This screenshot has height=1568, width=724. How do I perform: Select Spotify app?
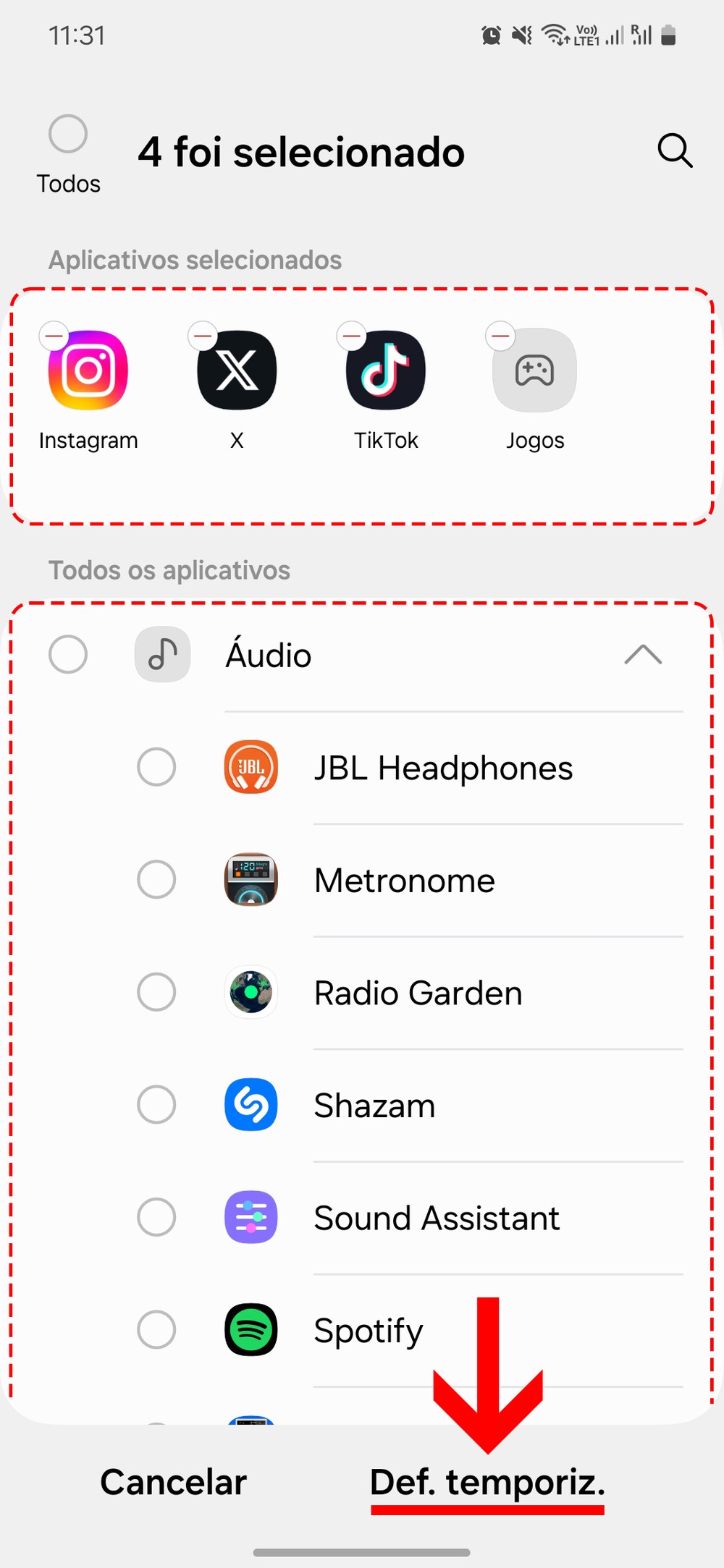[x=156, y=1330]
